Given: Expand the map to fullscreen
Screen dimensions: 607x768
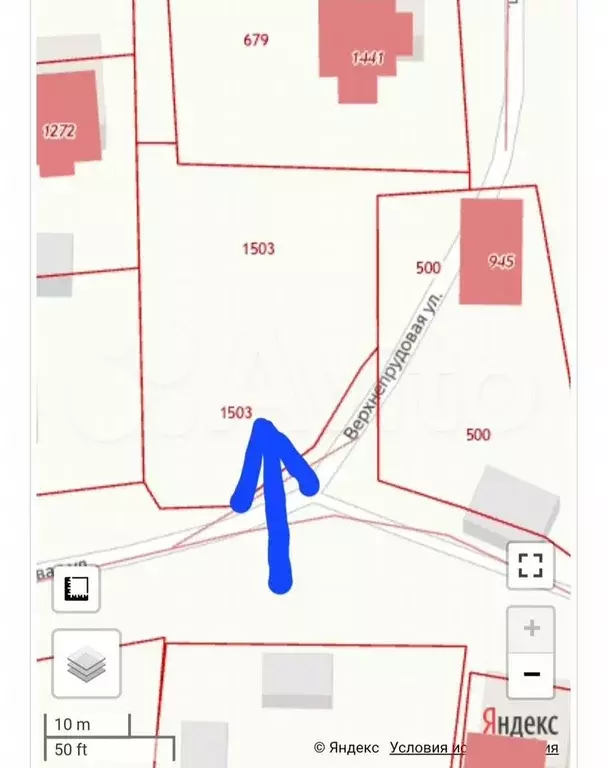Looking at the screenshot, I should (530, 566).
